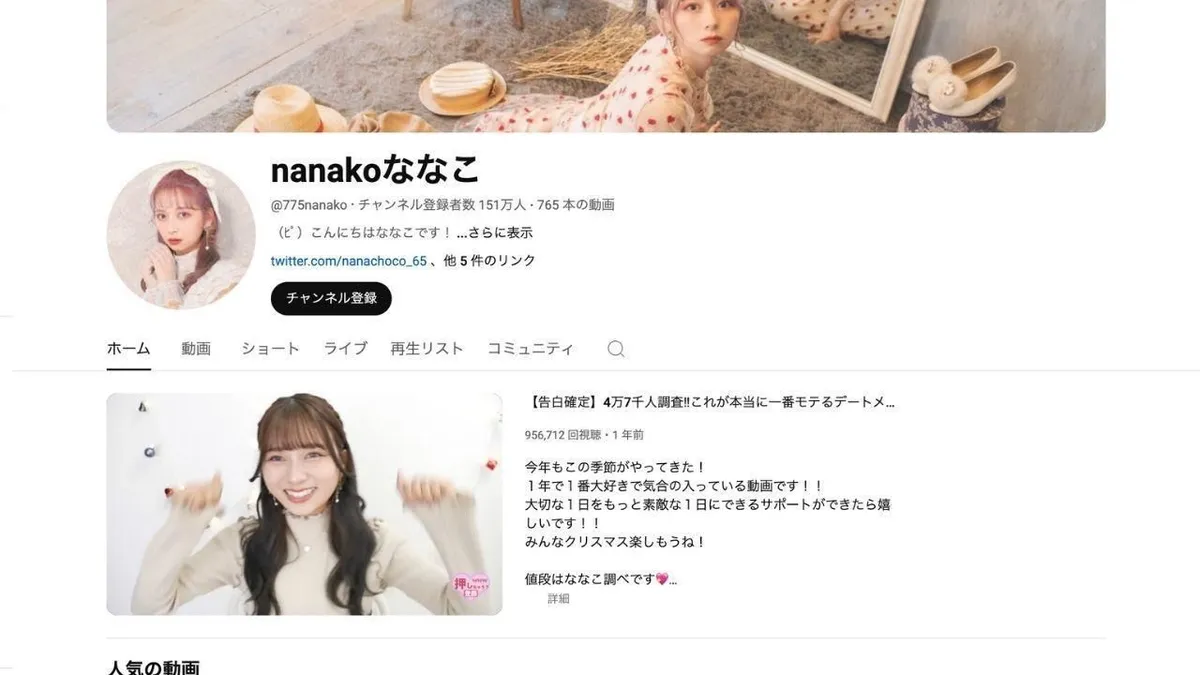The width and height of the screenshot is (1200, 675).
Task: Subscribe with the チャンネル登録 button
Action: click(x=331, y=298)
